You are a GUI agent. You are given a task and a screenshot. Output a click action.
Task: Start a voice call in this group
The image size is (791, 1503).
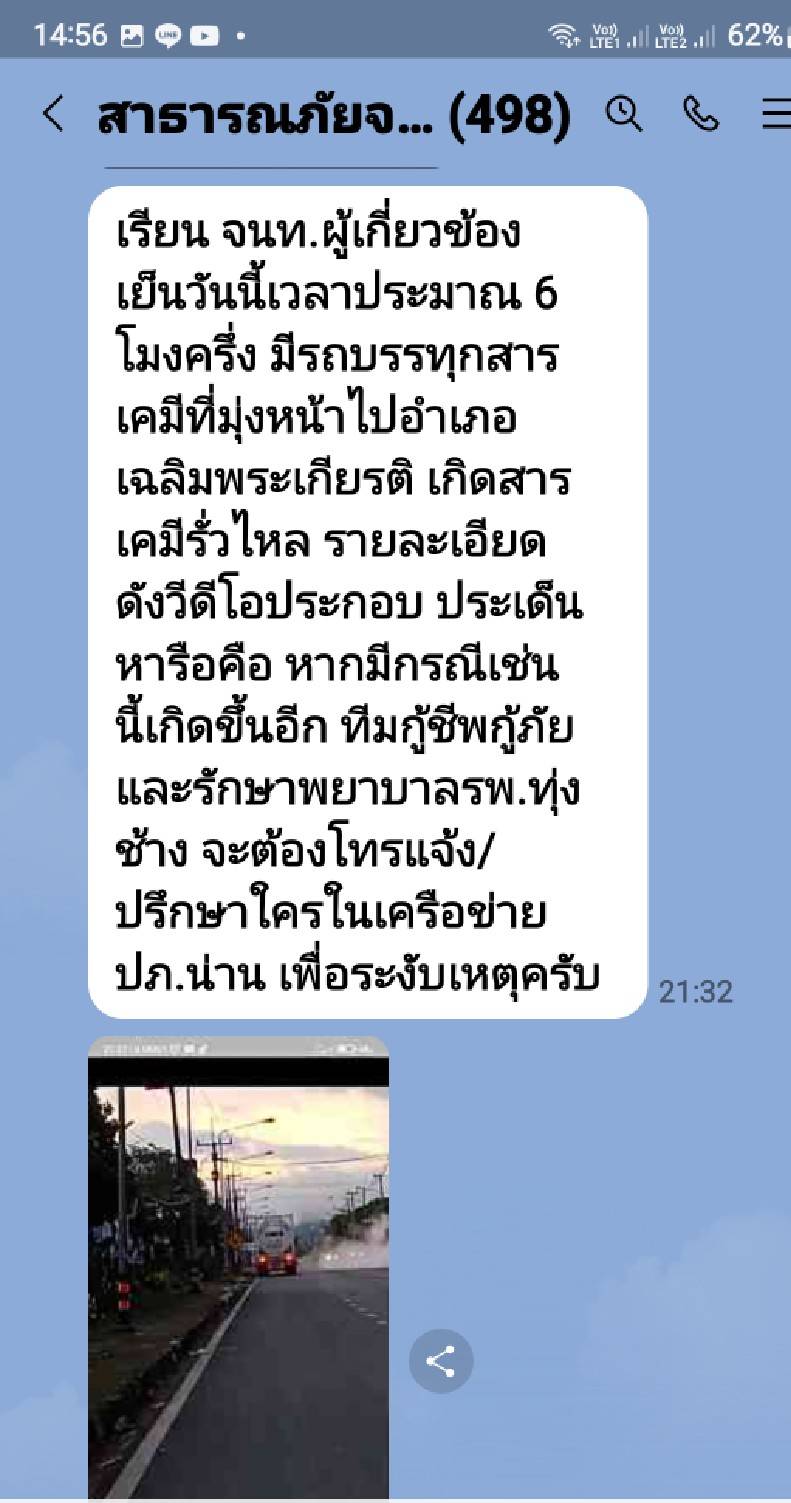(700, 115)
